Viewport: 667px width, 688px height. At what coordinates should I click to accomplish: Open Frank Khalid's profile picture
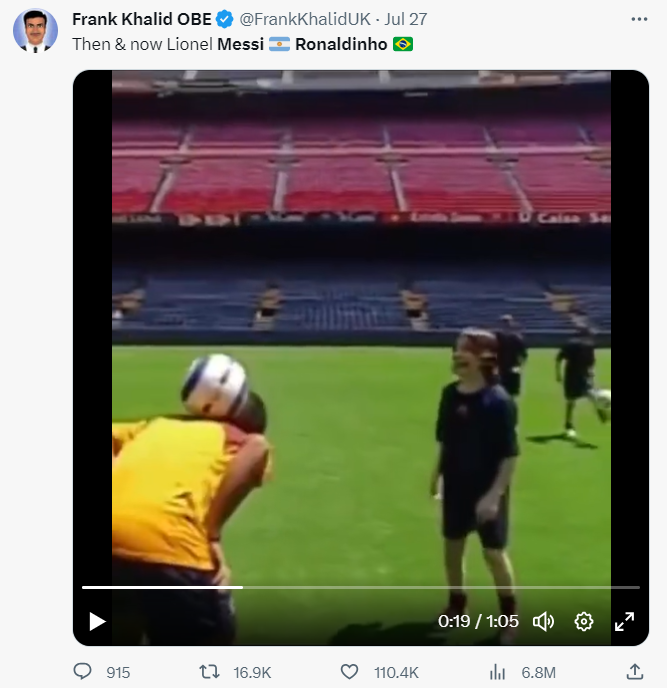[x=35, y=30]
